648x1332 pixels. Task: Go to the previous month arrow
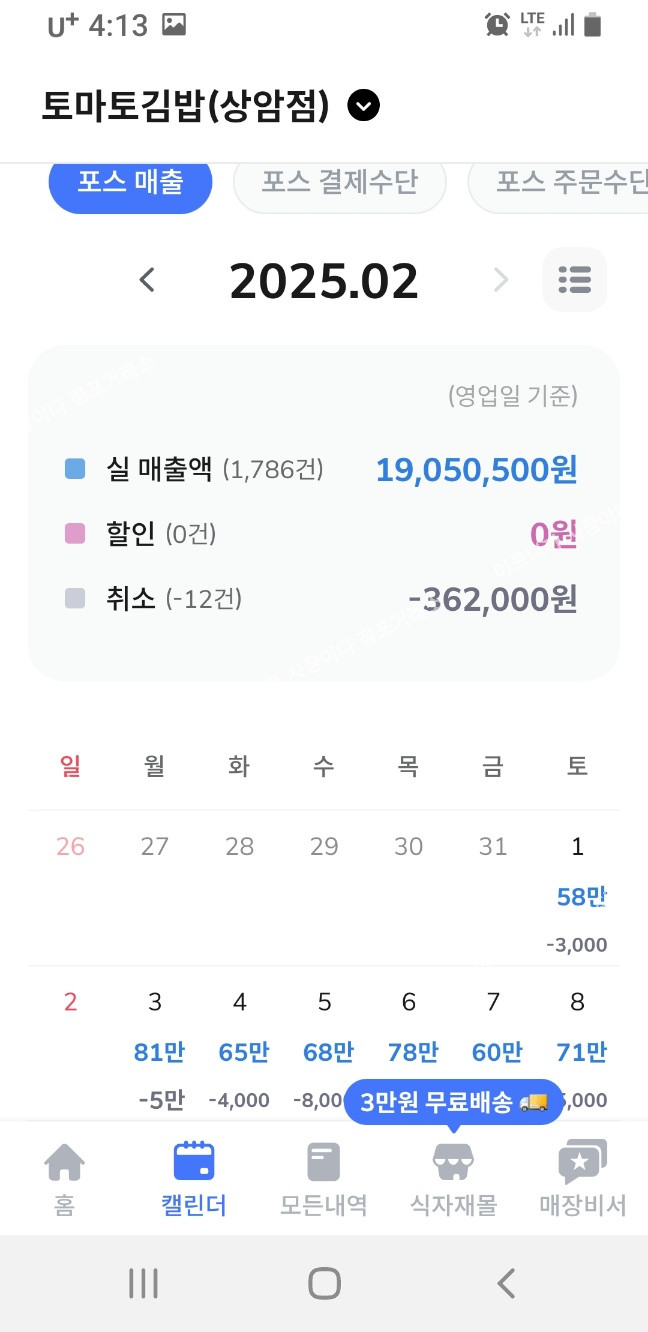coord(147,280)
